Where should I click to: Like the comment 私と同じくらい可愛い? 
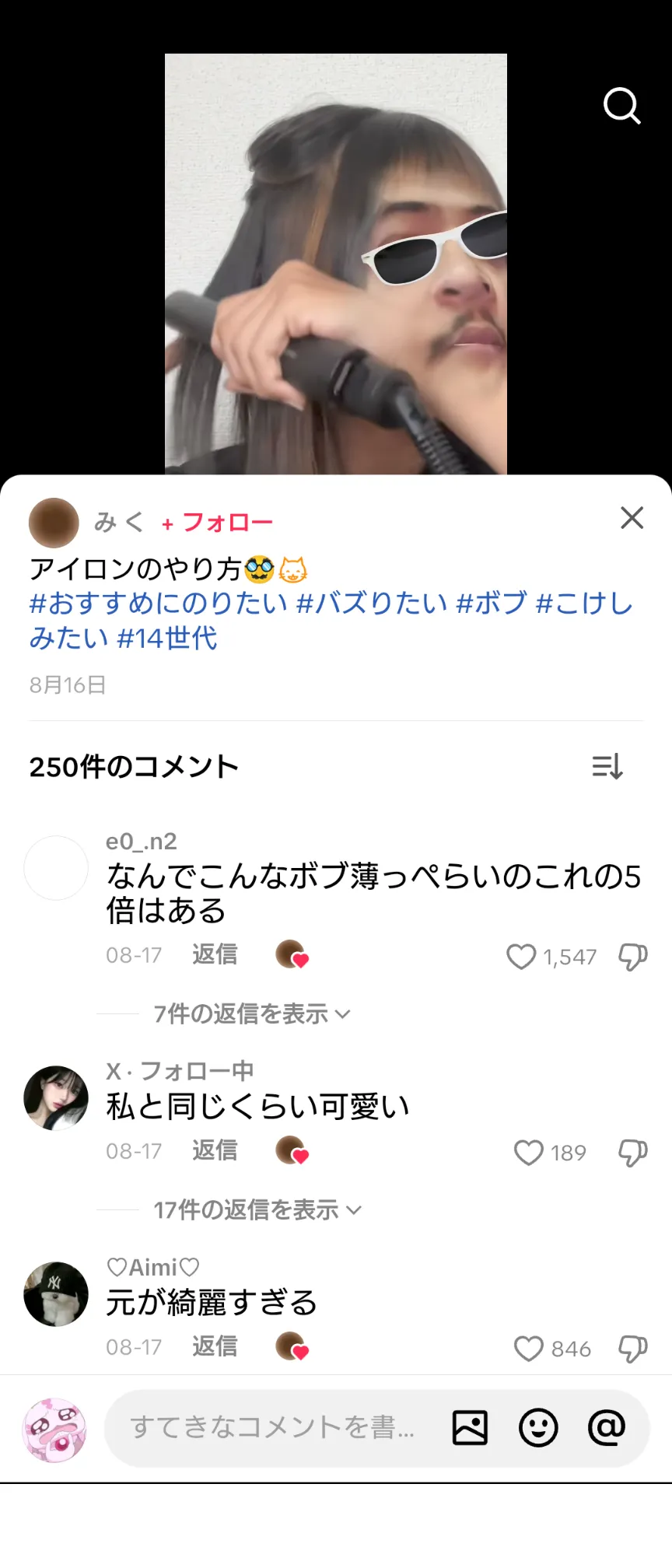[x=529, y=1153]
